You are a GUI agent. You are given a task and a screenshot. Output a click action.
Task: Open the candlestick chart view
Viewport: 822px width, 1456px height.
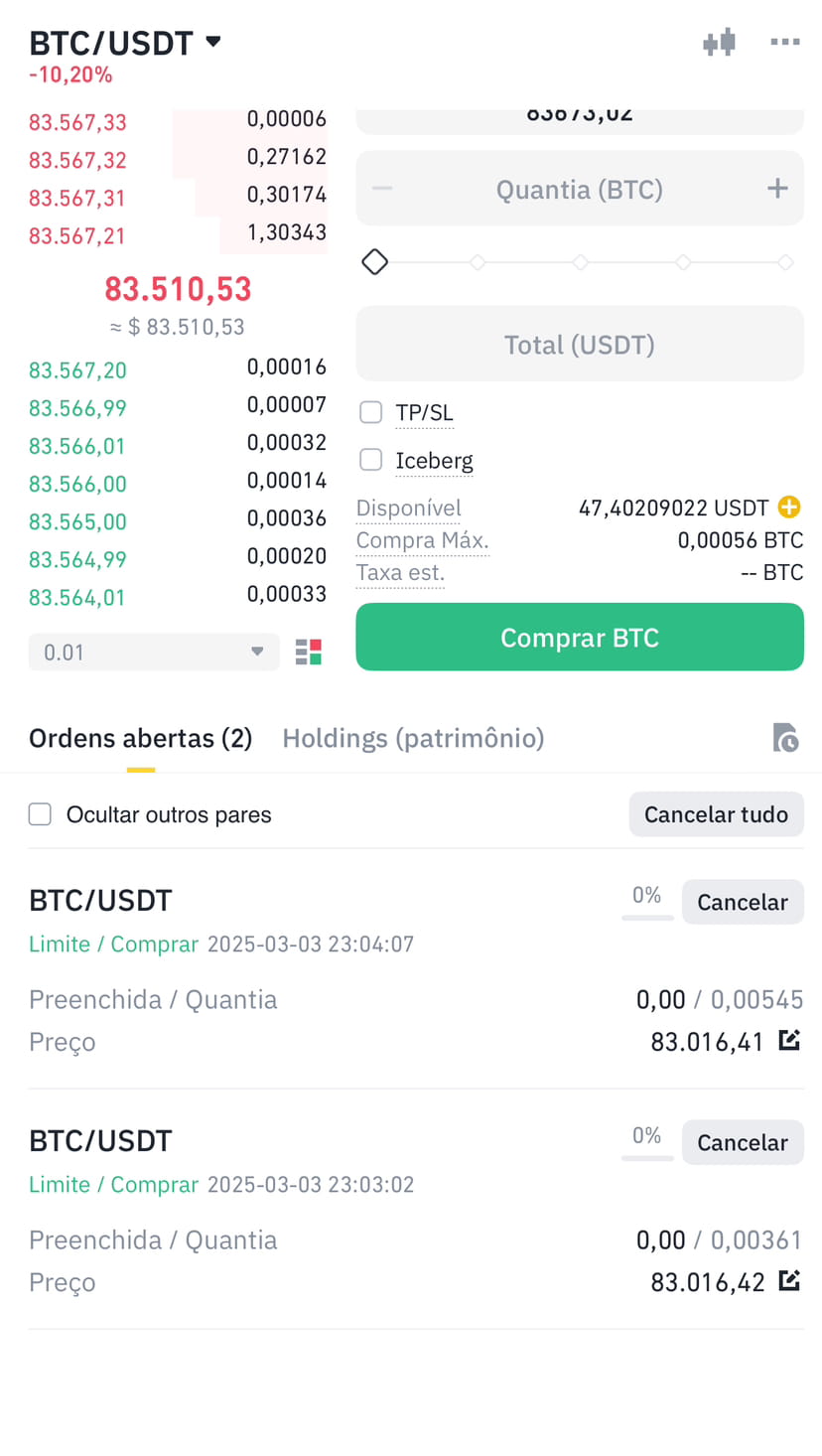tap(718, 42)
